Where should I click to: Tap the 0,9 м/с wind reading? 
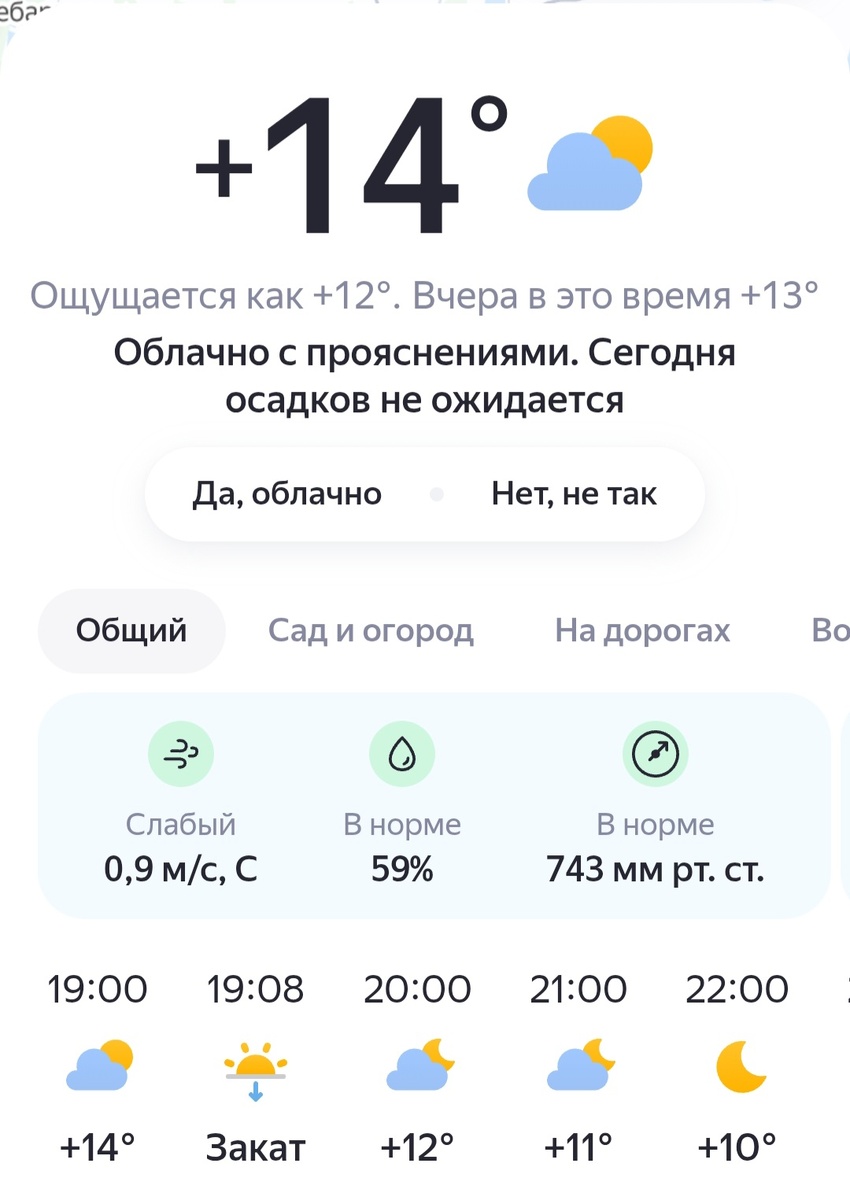[182, 868]
